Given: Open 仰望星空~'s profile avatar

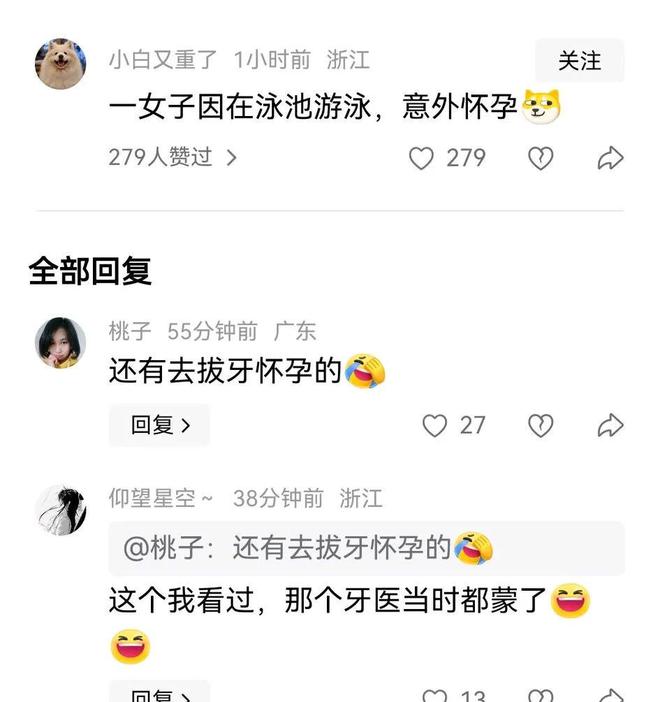Looking at the screenshot, I should [x=61, y=510].
